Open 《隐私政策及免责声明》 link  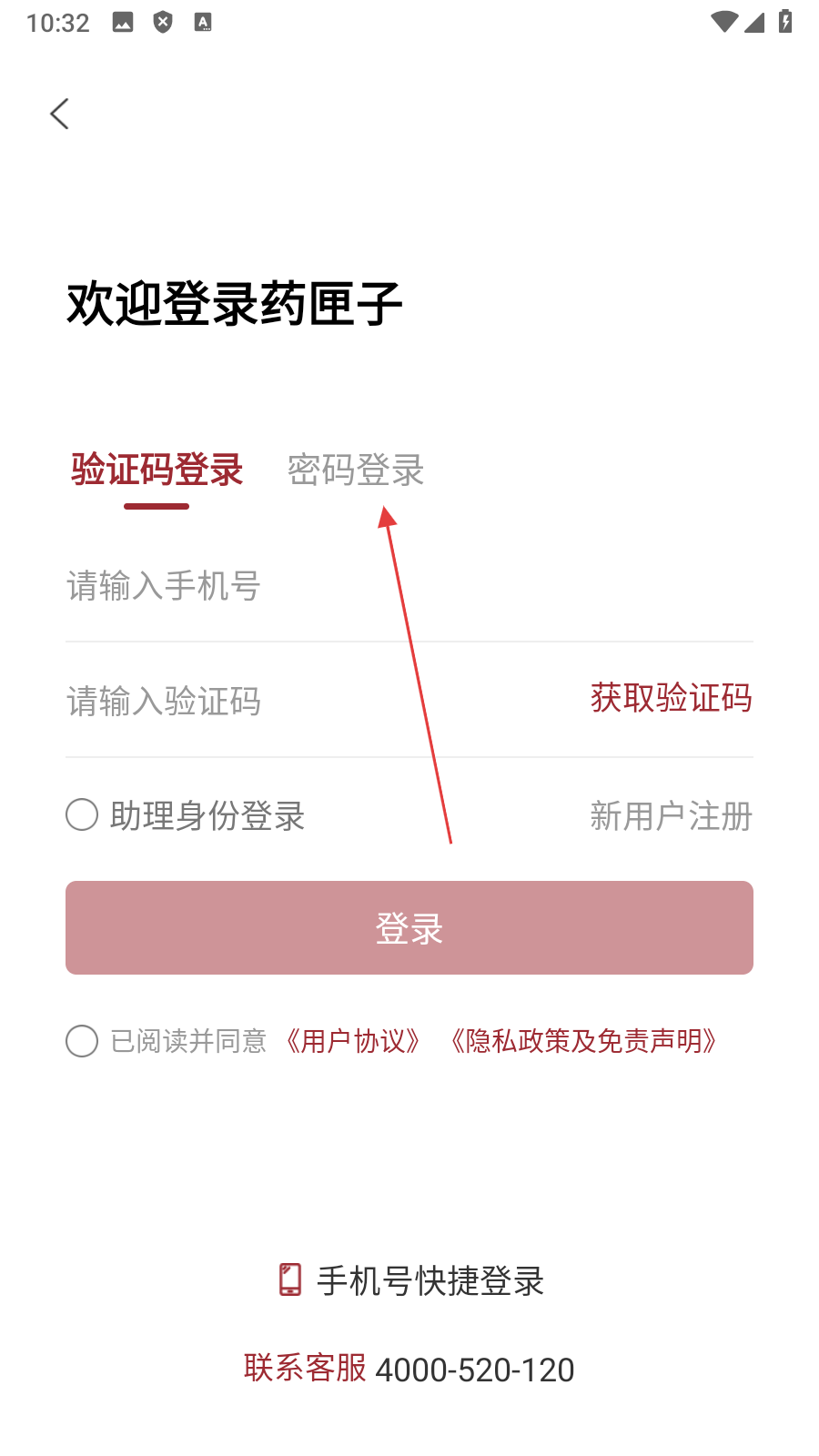pos(583,1041)
